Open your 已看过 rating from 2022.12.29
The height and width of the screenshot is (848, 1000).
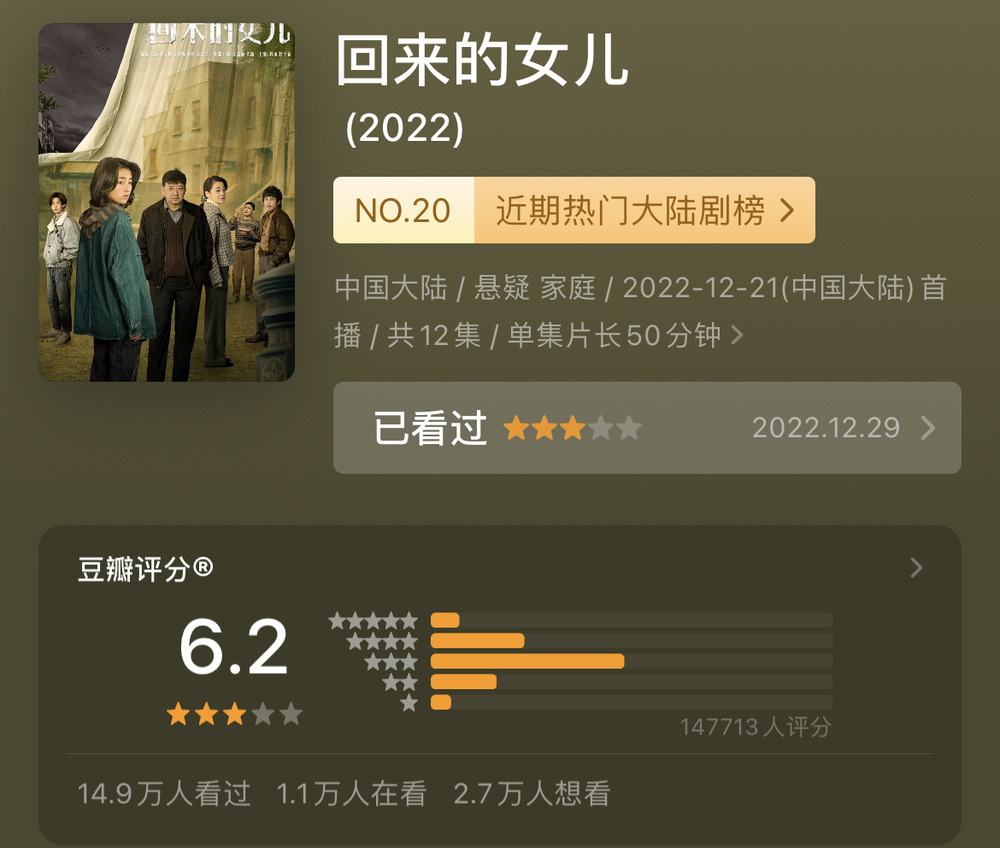click(646, 428)
